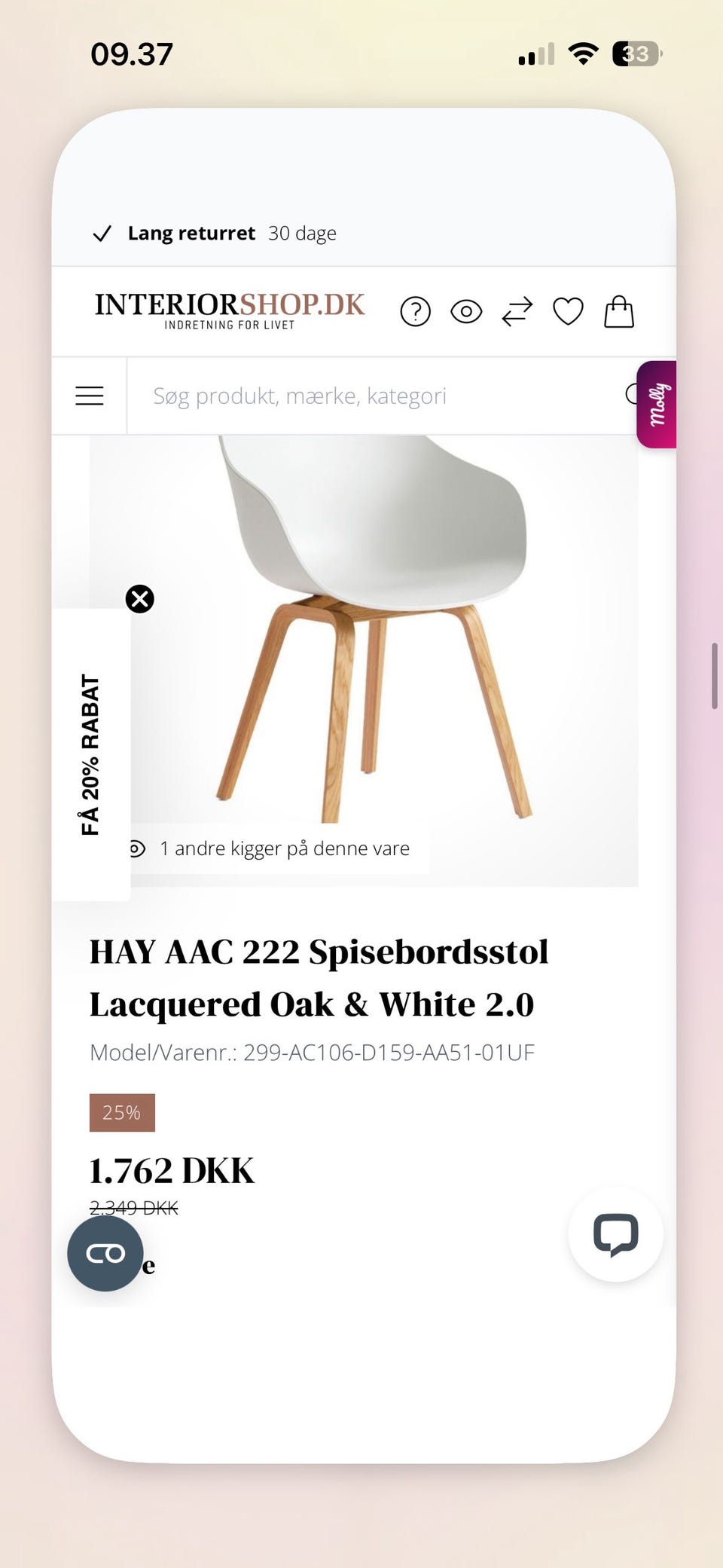The height and width of the screenshot is (1568, 723).
Task: Open the wishlist heart icon
Action: [568, 311]
